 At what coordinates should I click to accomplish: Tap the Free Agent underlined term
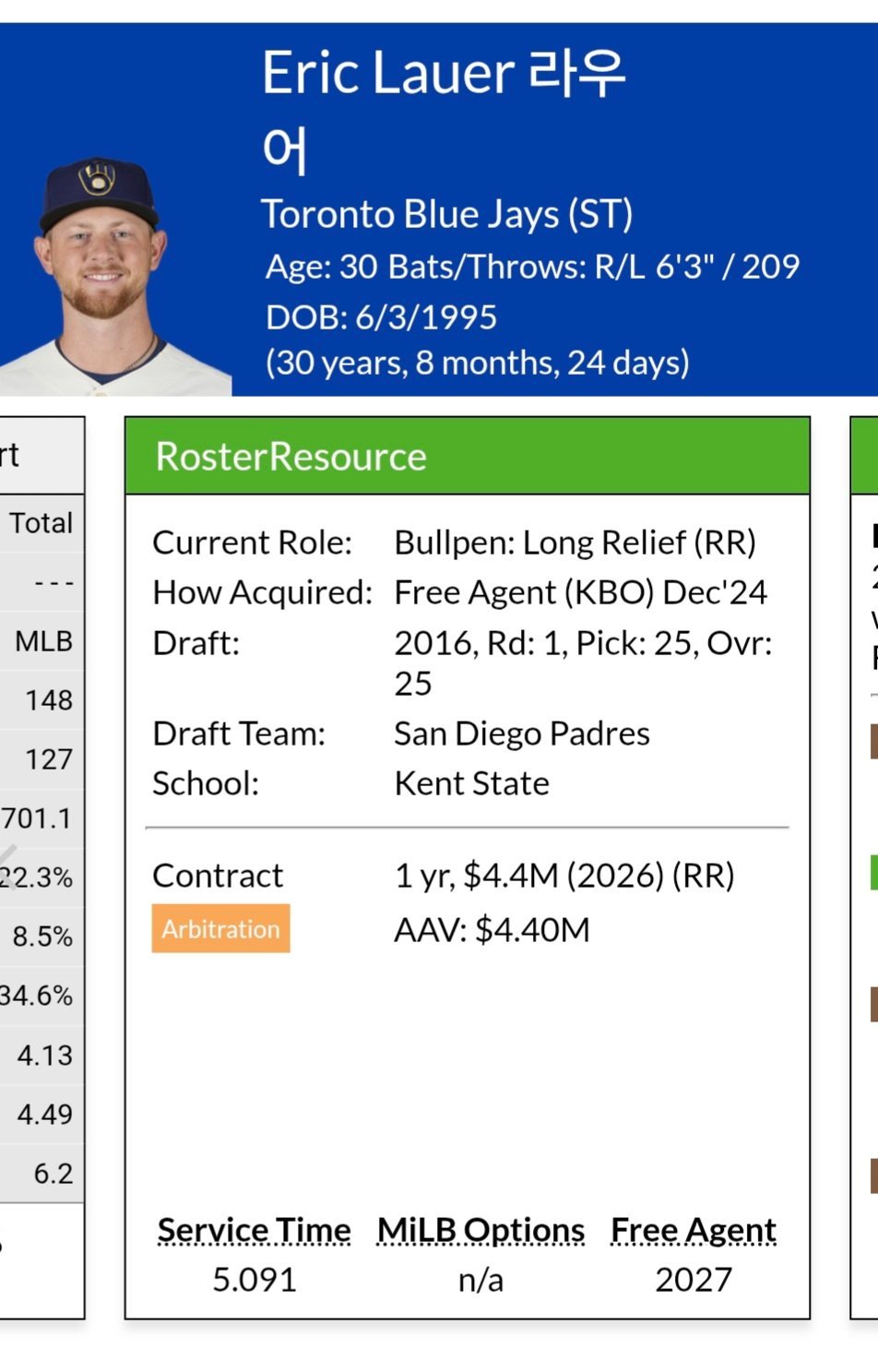tap(694, 1230)
